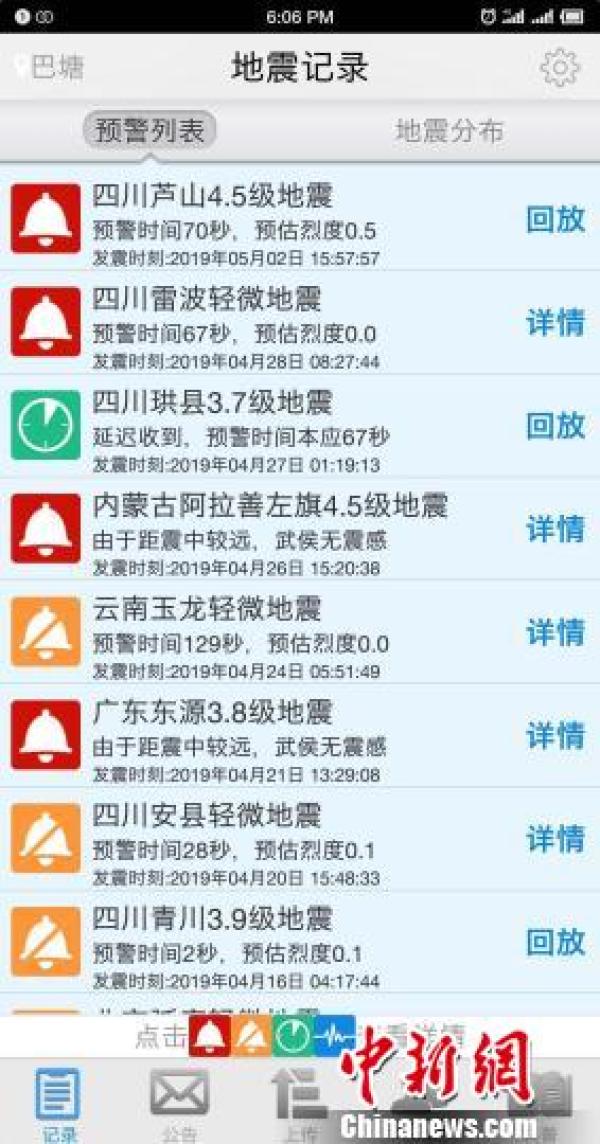
Task: Replay the 四川芦山4.5级地震 warning
Action: click(555, 219)
